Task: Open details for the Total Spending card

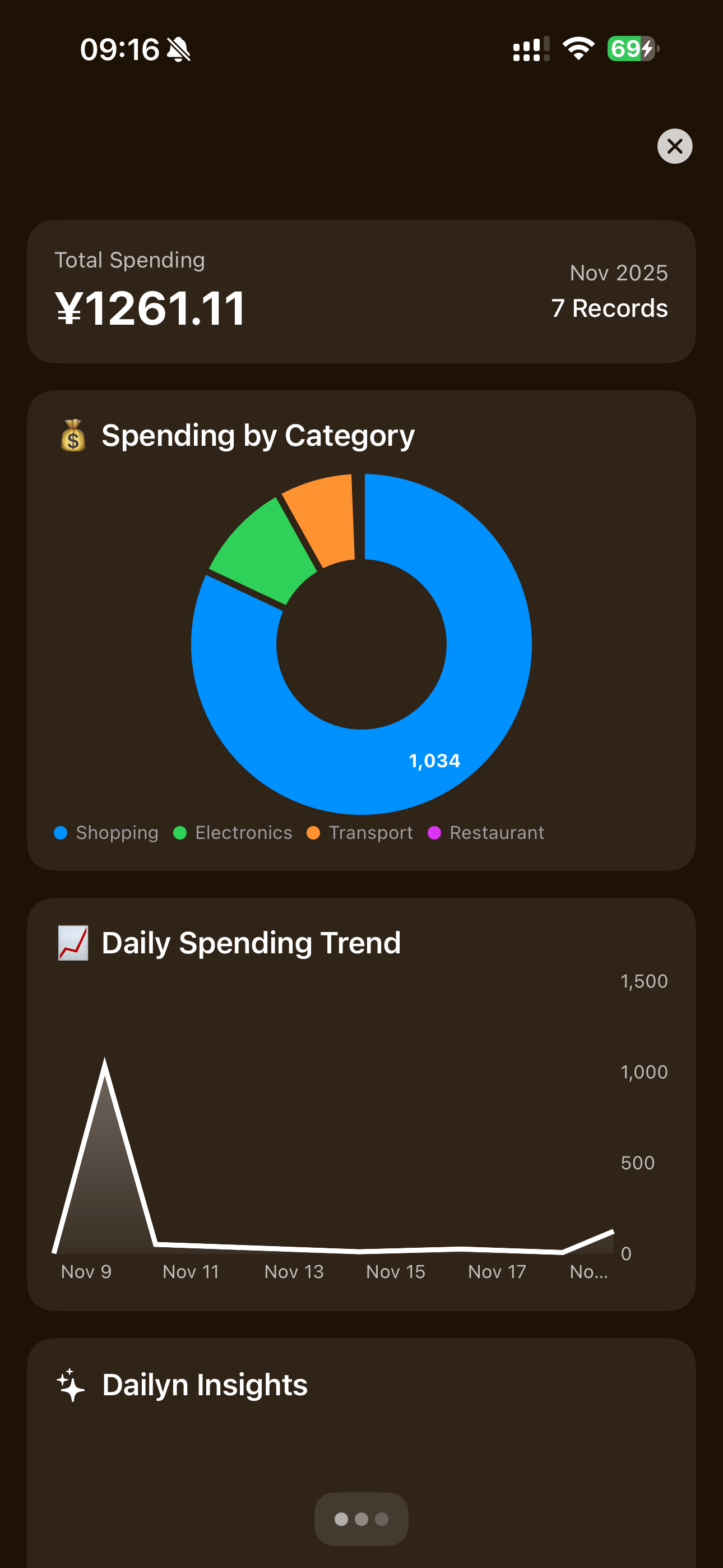Action: (361, 291)
